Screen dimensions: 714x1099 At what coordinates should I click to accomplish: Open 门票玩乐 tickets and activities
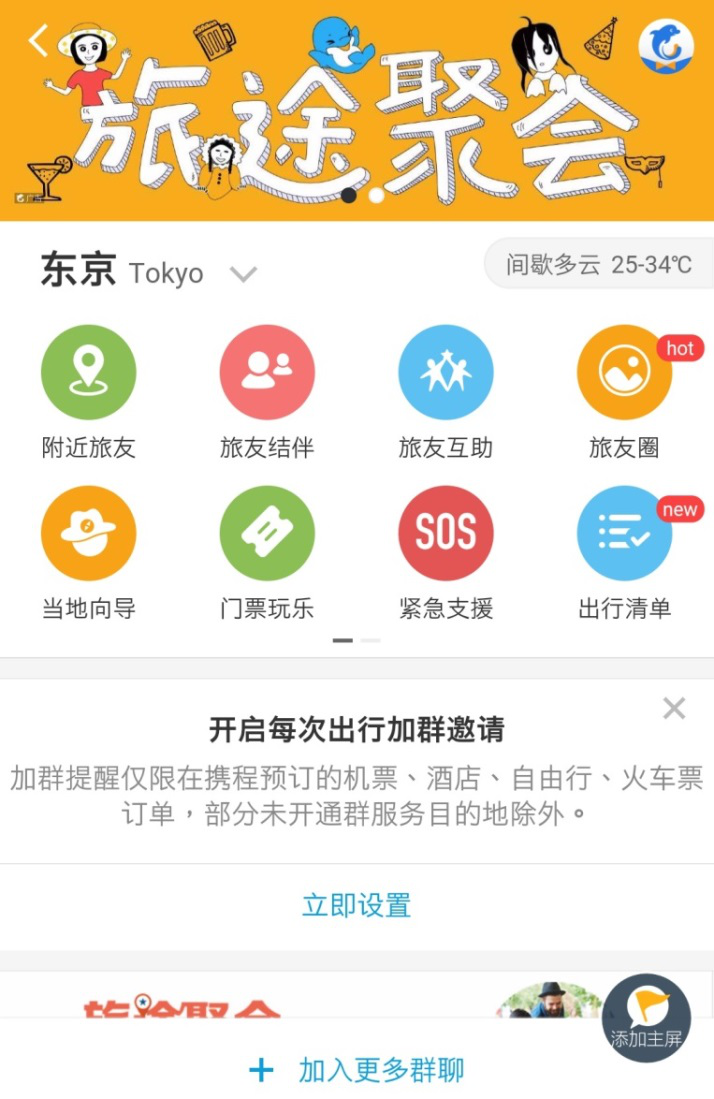(267, 533)
